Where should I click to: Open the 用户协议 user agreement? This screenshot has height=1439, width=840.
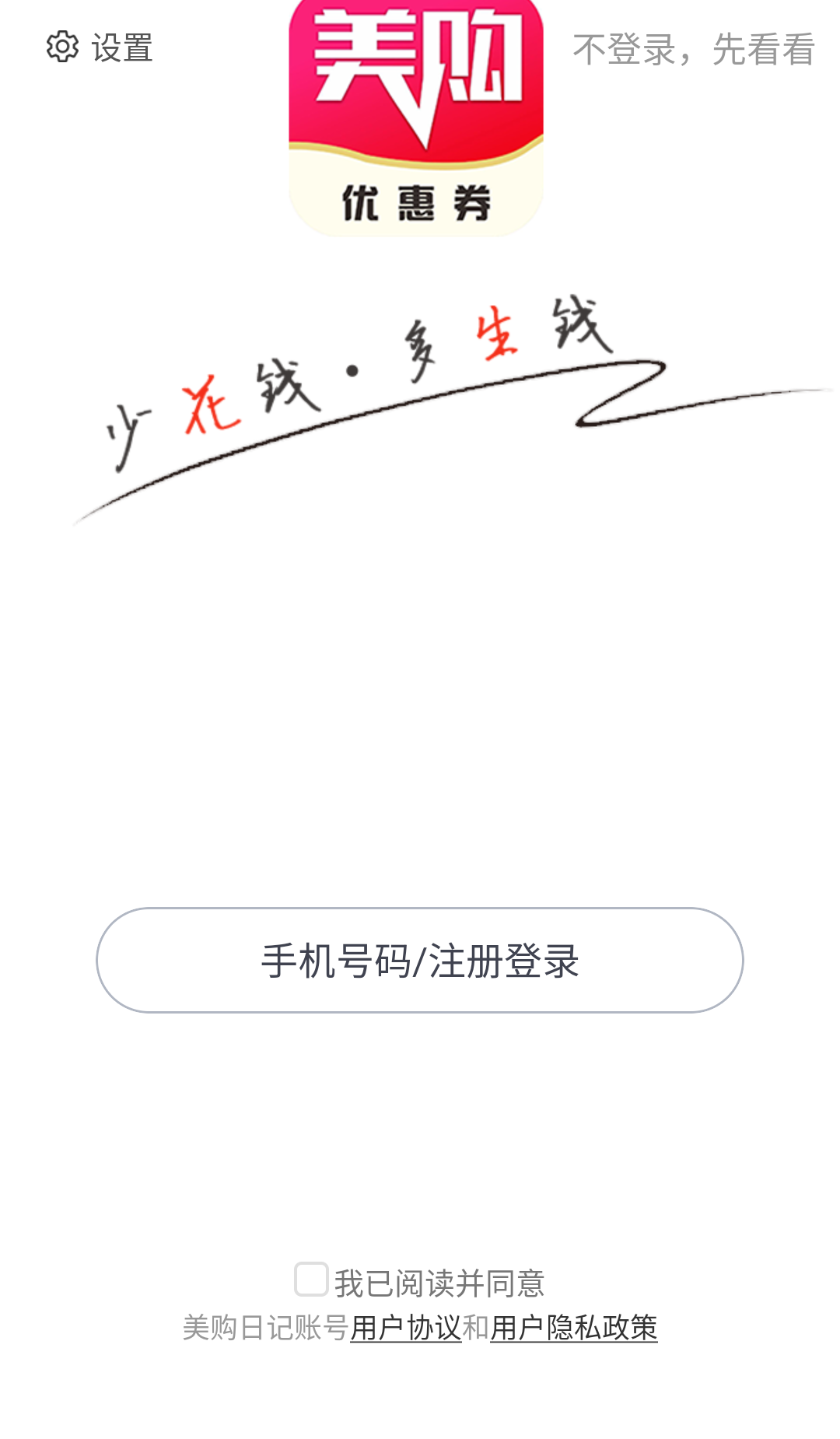[406, 1326]
